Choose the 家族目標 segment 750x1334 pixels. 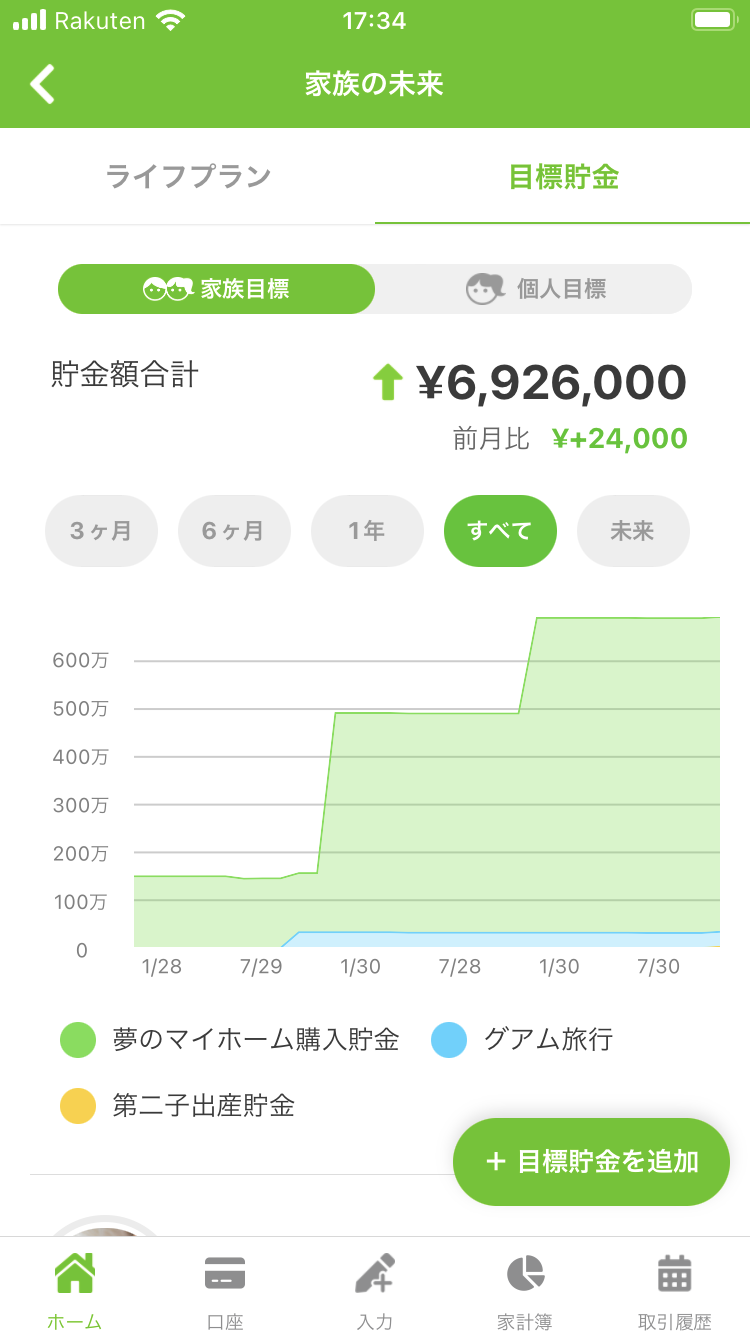point(216,289)
